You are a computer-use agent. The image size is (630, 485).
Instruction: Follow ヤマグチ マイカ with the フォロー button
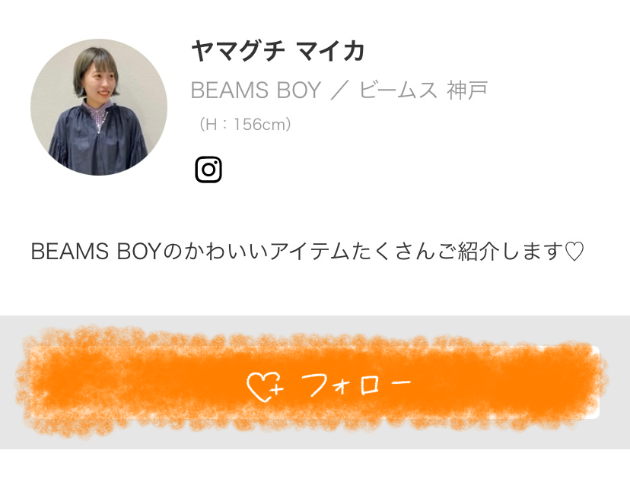click(x=314, y=384)
